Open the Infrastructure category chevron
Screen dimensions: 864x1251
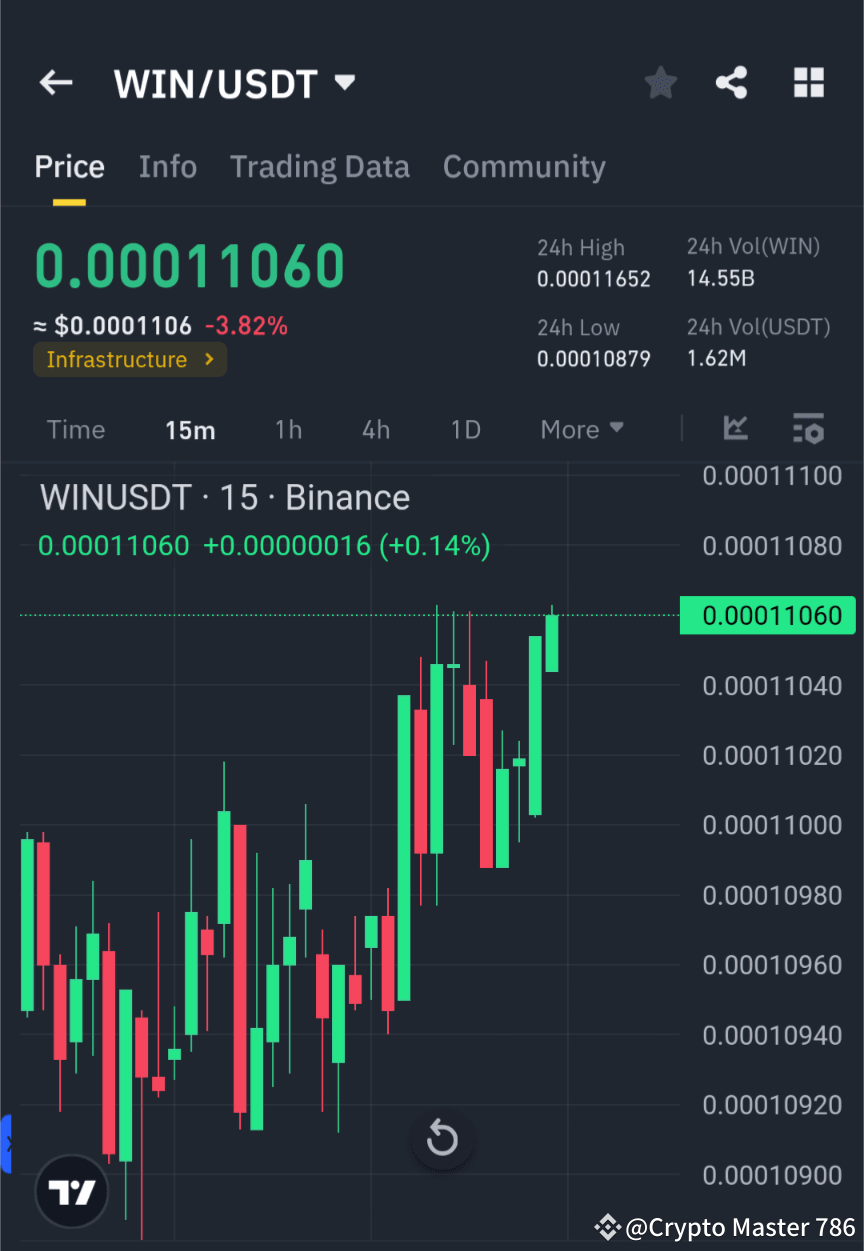click(x=208, y=359)
